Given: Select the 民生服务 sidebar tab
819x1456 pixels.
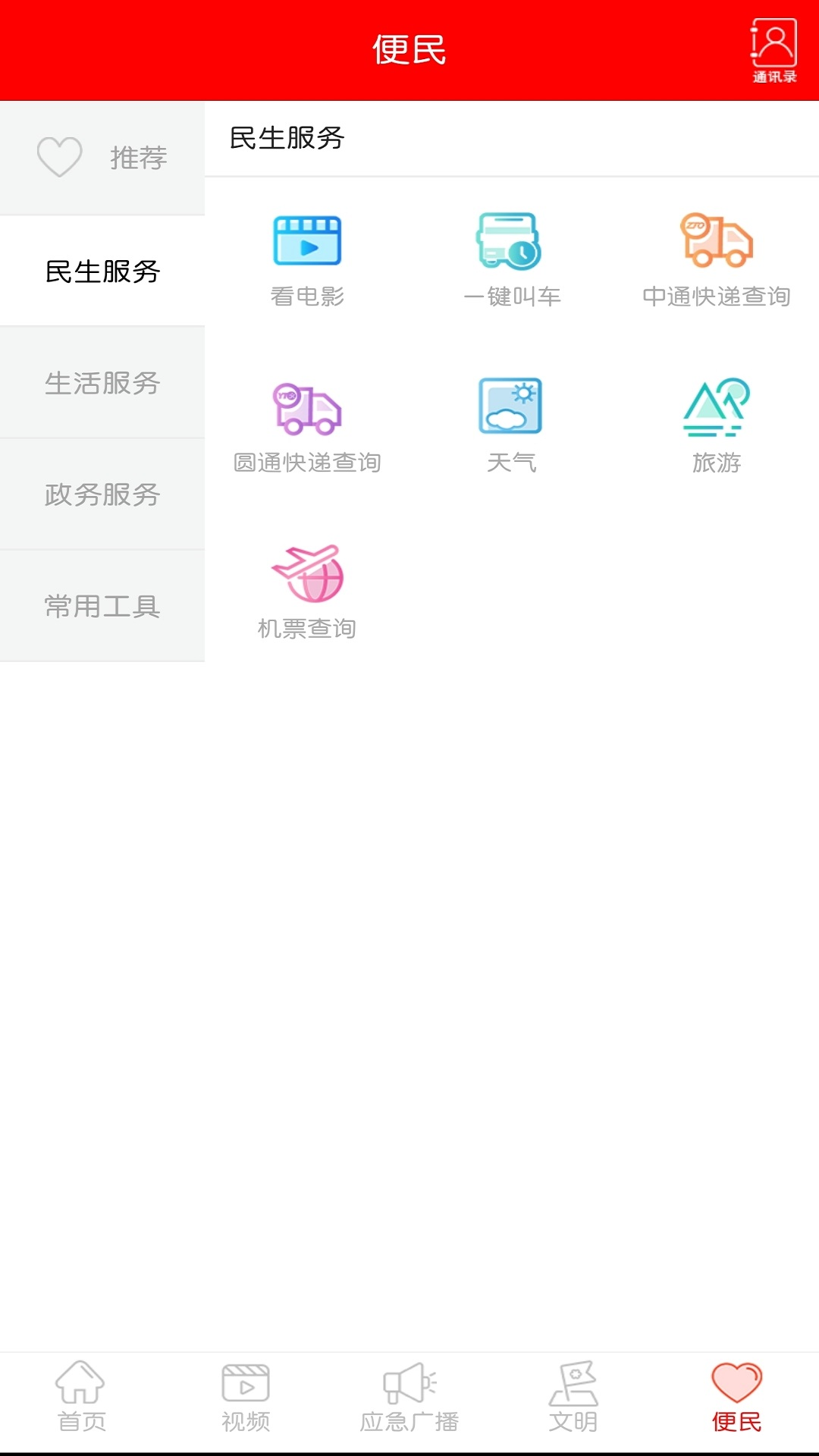Looking at the screenshot, I should point(102,270).
